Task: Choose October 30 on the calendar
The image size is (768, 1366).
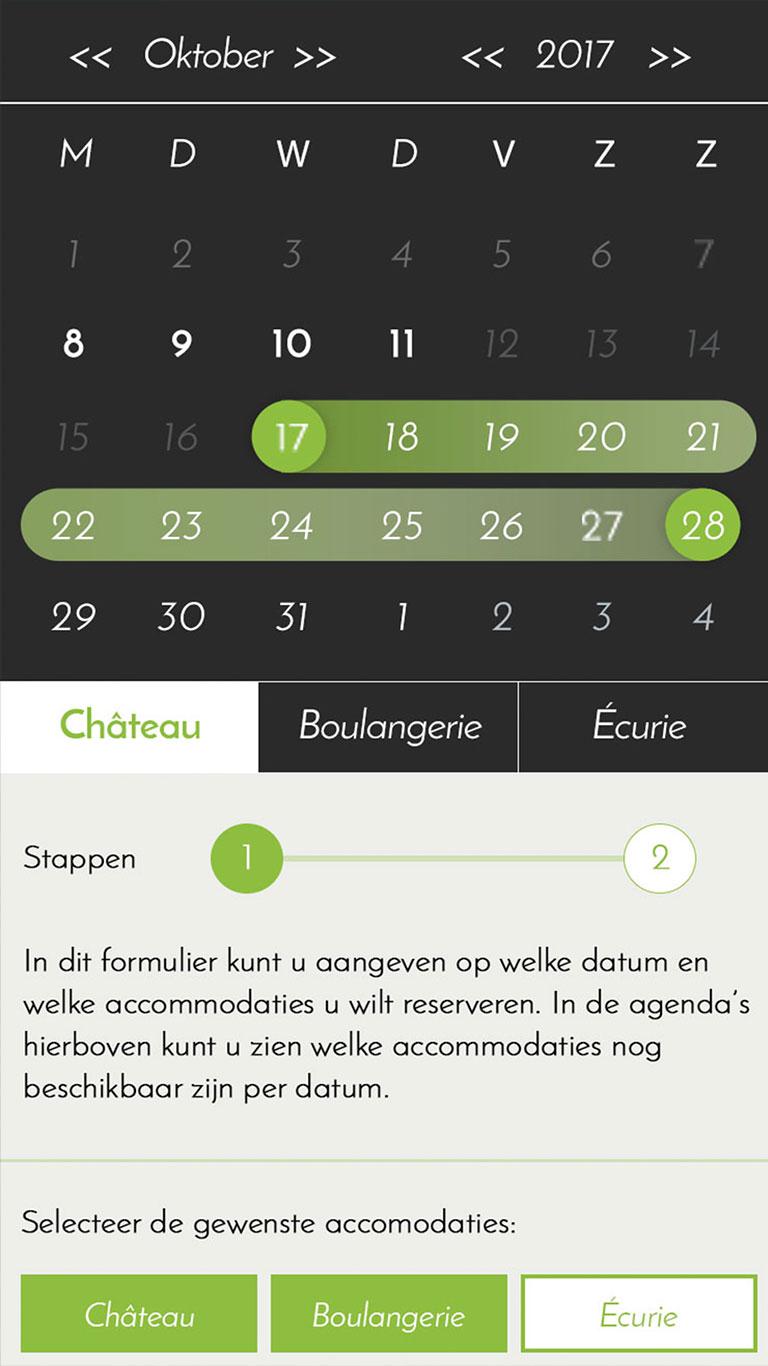Action: pyautogui.click(x=181, y=616)
